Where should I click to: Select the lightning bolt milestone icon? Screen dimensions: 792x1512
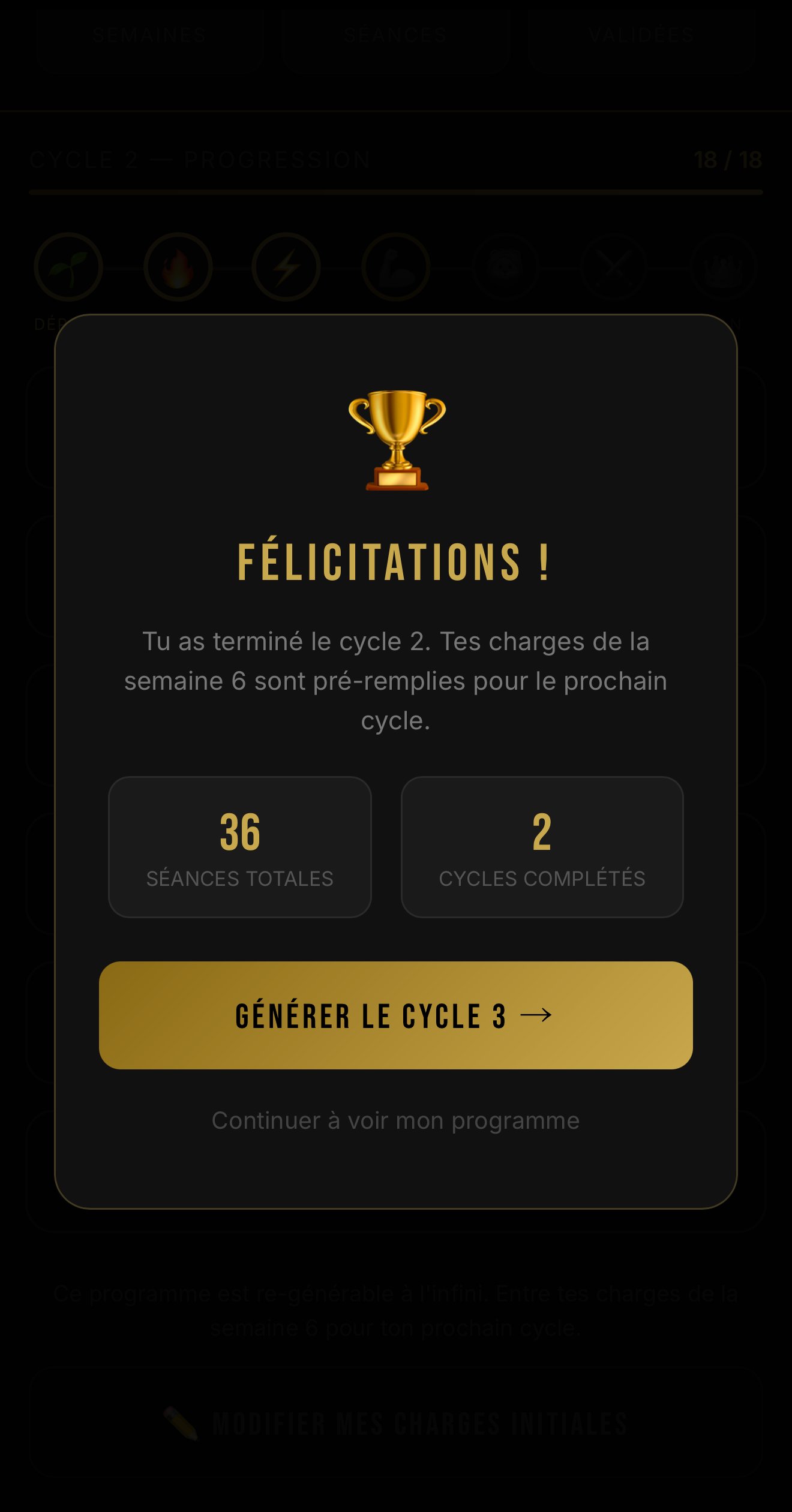click(287, 268)
